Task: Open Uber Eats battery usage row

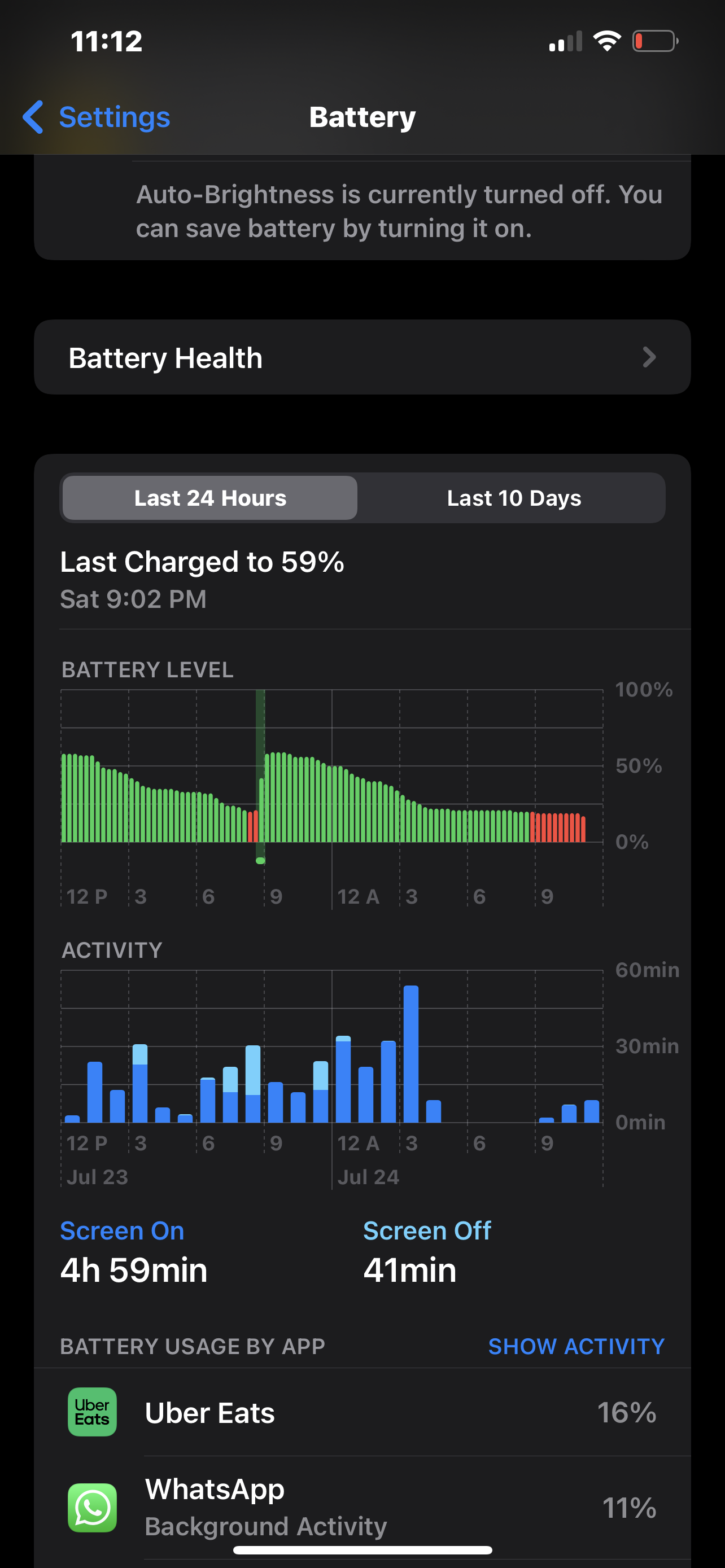Action: pyautogui.click(x=361, y=1412)
